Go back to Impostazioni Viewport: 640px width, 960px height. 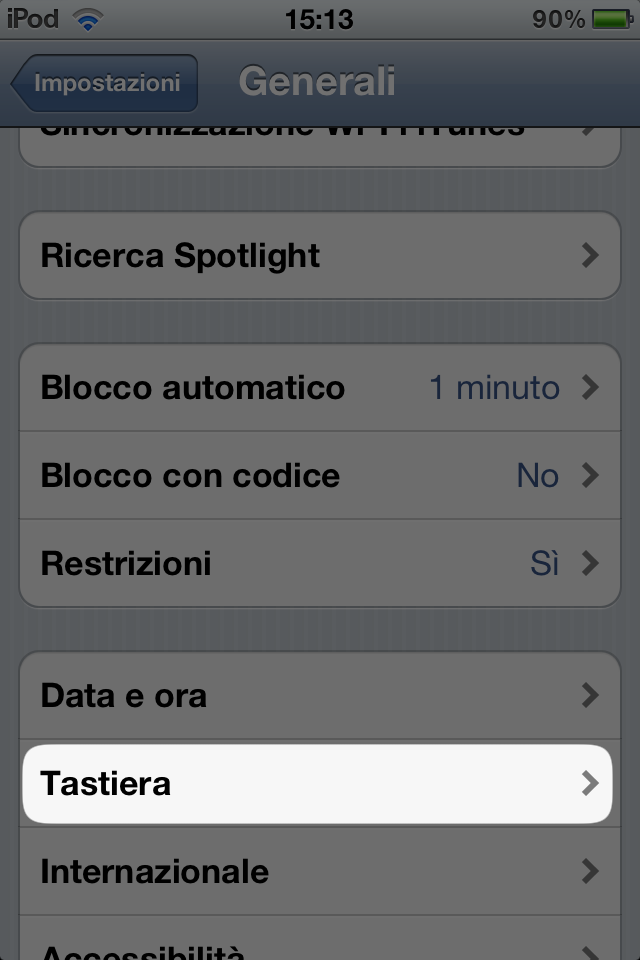click(x=105, y=83)
